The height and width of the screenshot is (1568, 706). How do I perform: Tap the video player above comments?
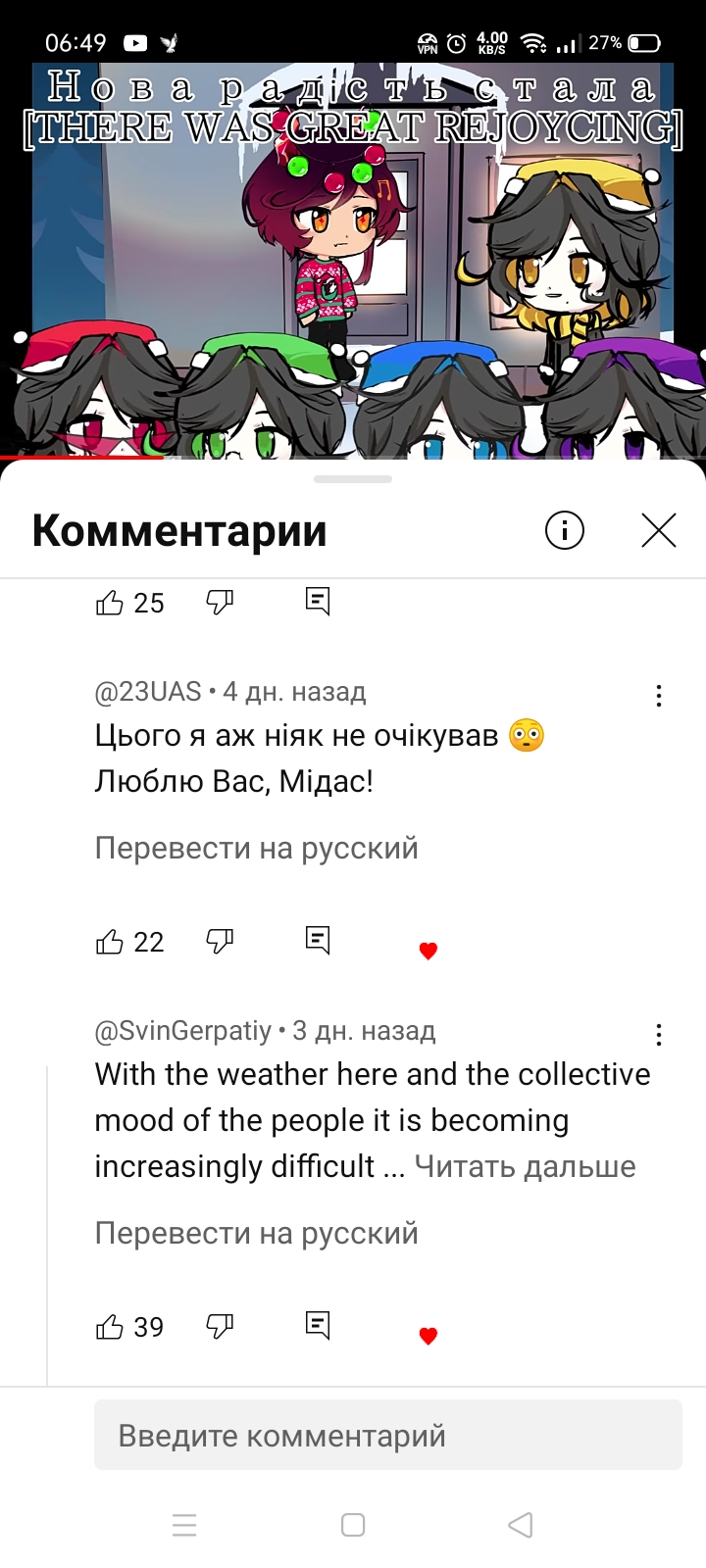click(x=353, y=255)
